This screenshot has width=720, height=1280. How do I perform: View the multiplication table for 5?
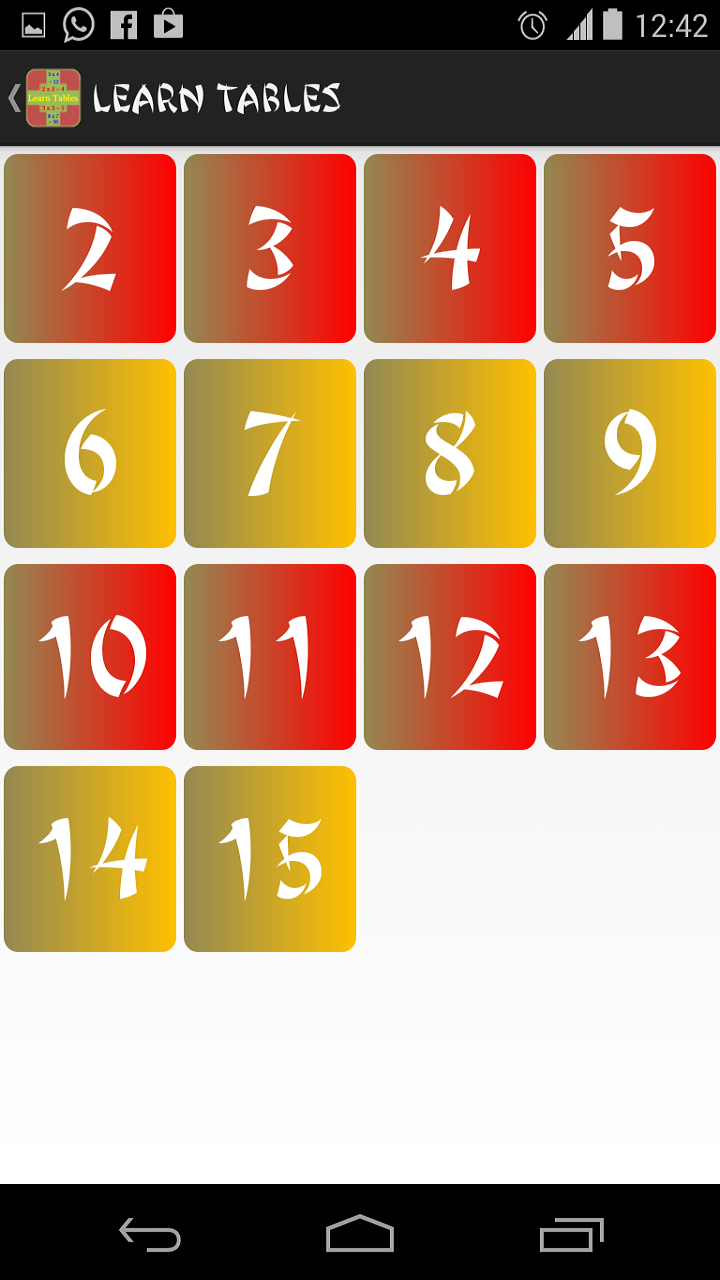[x=630, y=247]
